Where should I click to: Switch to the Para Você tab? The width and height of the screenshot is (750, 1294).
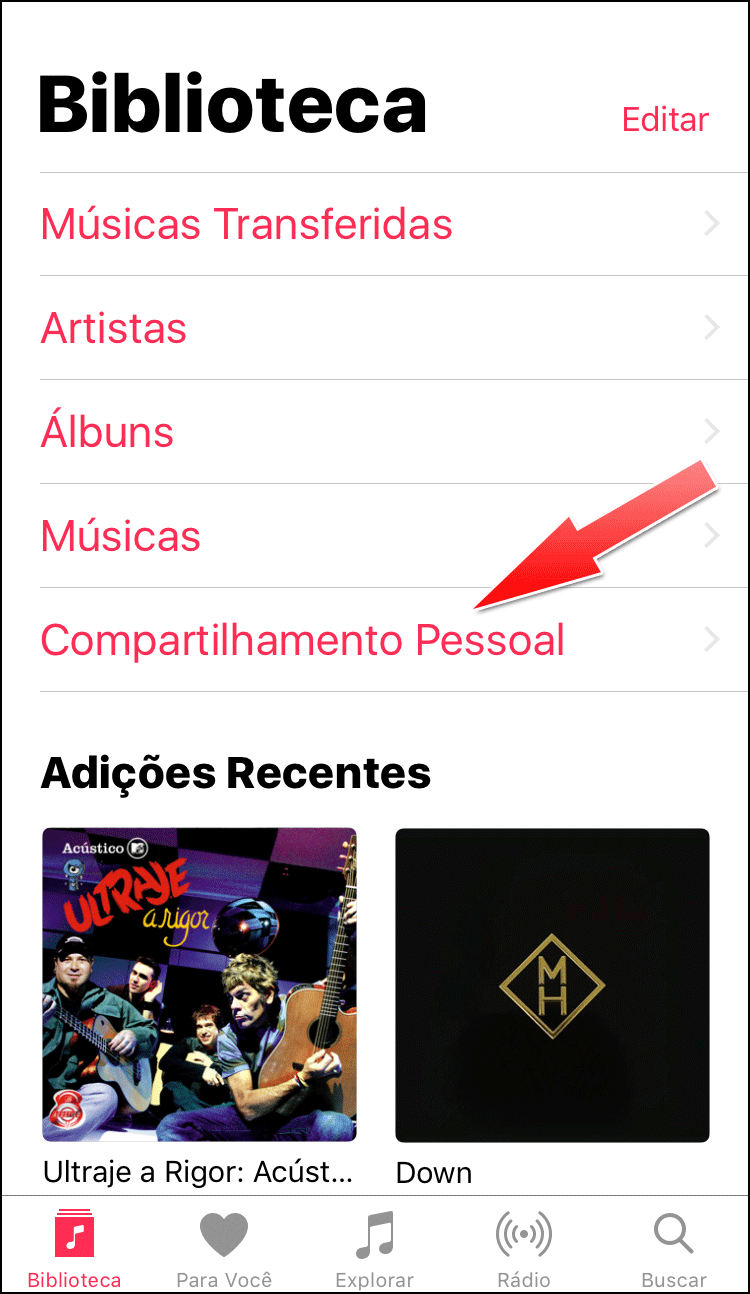[224, 1248]
